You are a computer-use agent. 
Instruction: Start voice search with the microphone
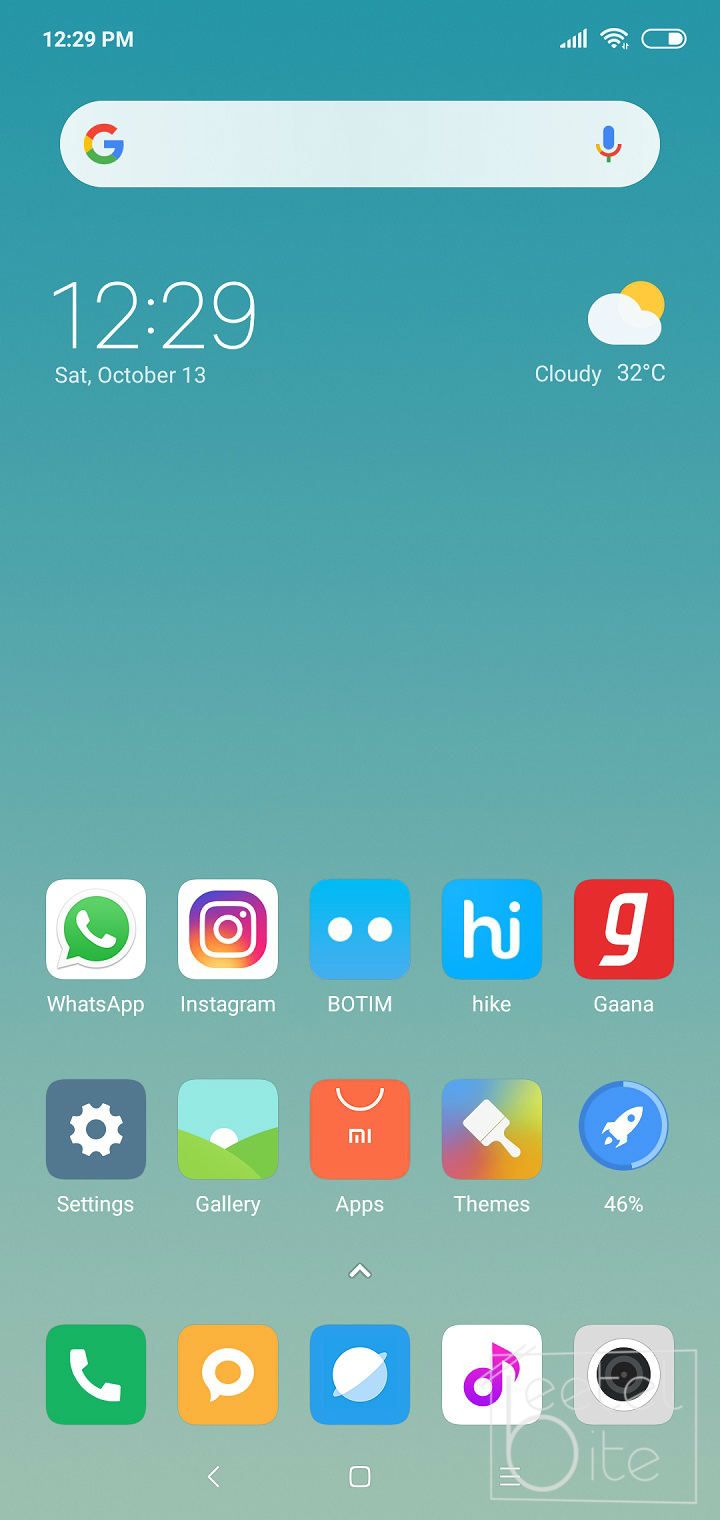(x=608, y=144)
